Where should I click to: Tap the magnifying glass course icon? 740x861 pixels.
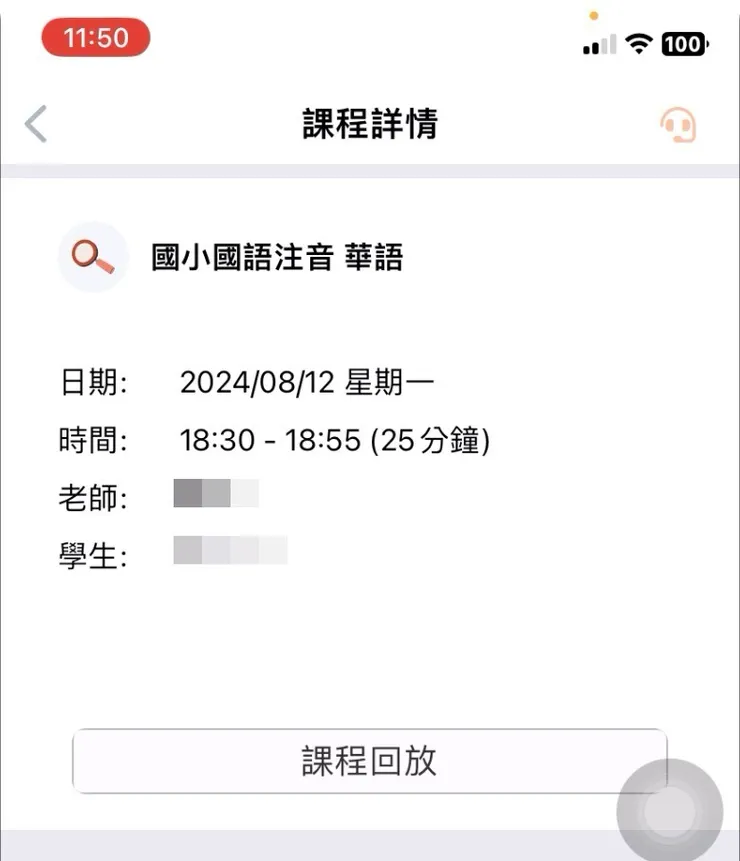click(93, 257)
